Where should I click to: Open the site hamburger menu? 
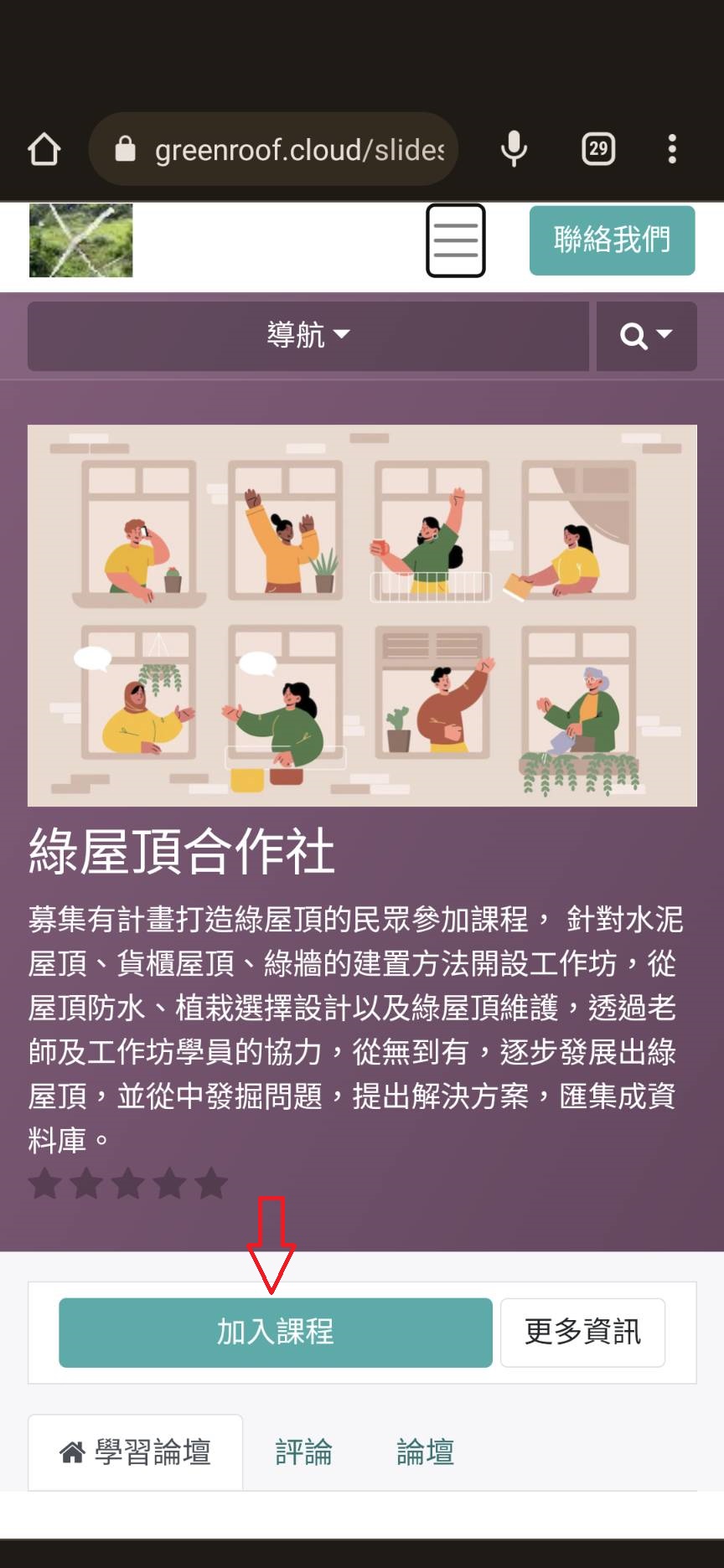tap(456, 240)
